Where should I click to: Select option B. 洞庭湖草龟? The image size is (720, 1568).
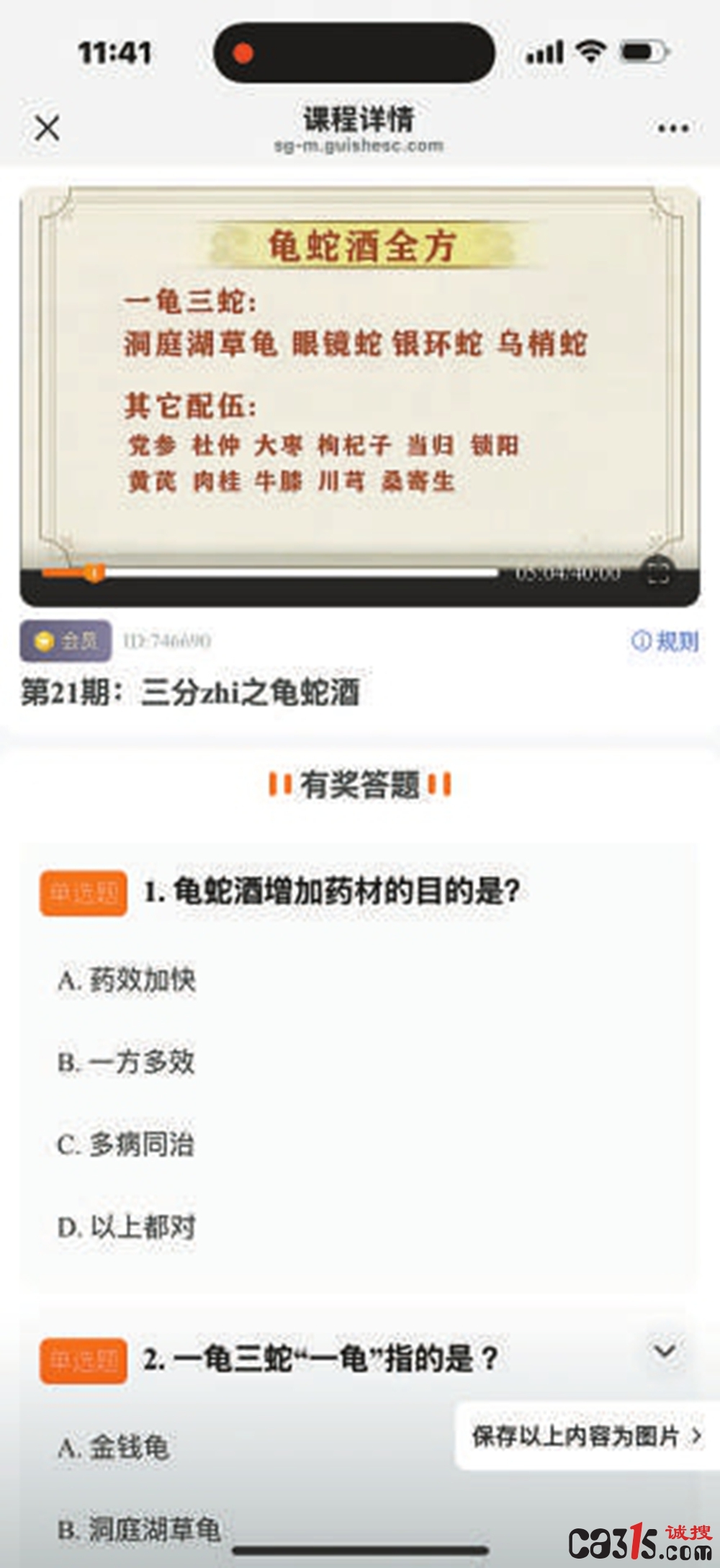coord(140,1528)
